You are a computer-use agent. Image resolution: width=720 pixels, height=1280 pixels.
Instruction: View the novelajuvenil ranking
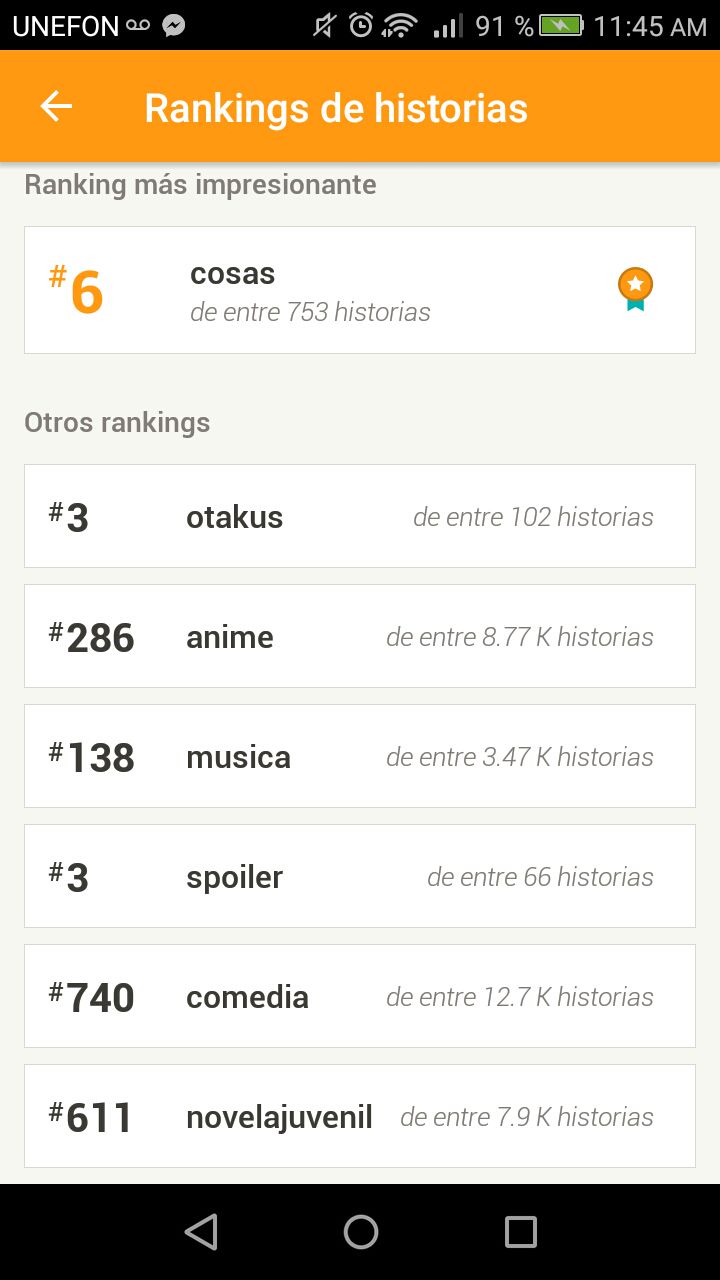click(x=360, y=1116)
